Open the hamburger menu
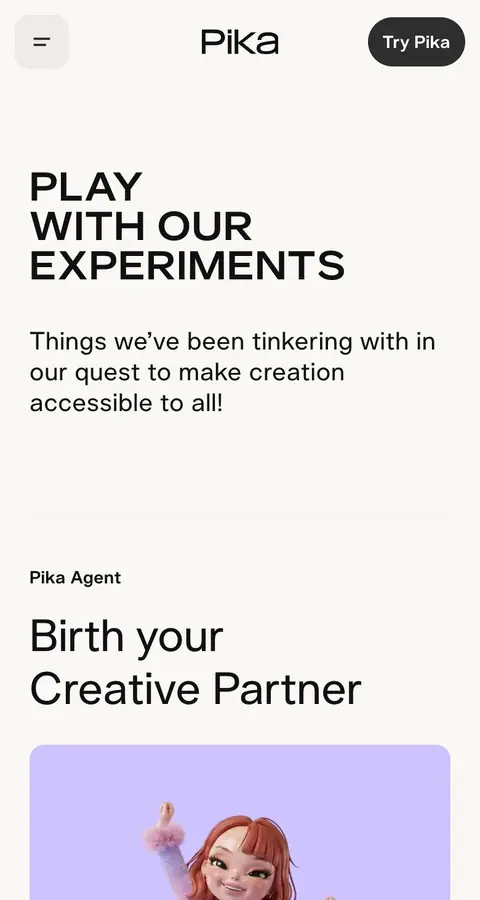 (x=41, y=42)
